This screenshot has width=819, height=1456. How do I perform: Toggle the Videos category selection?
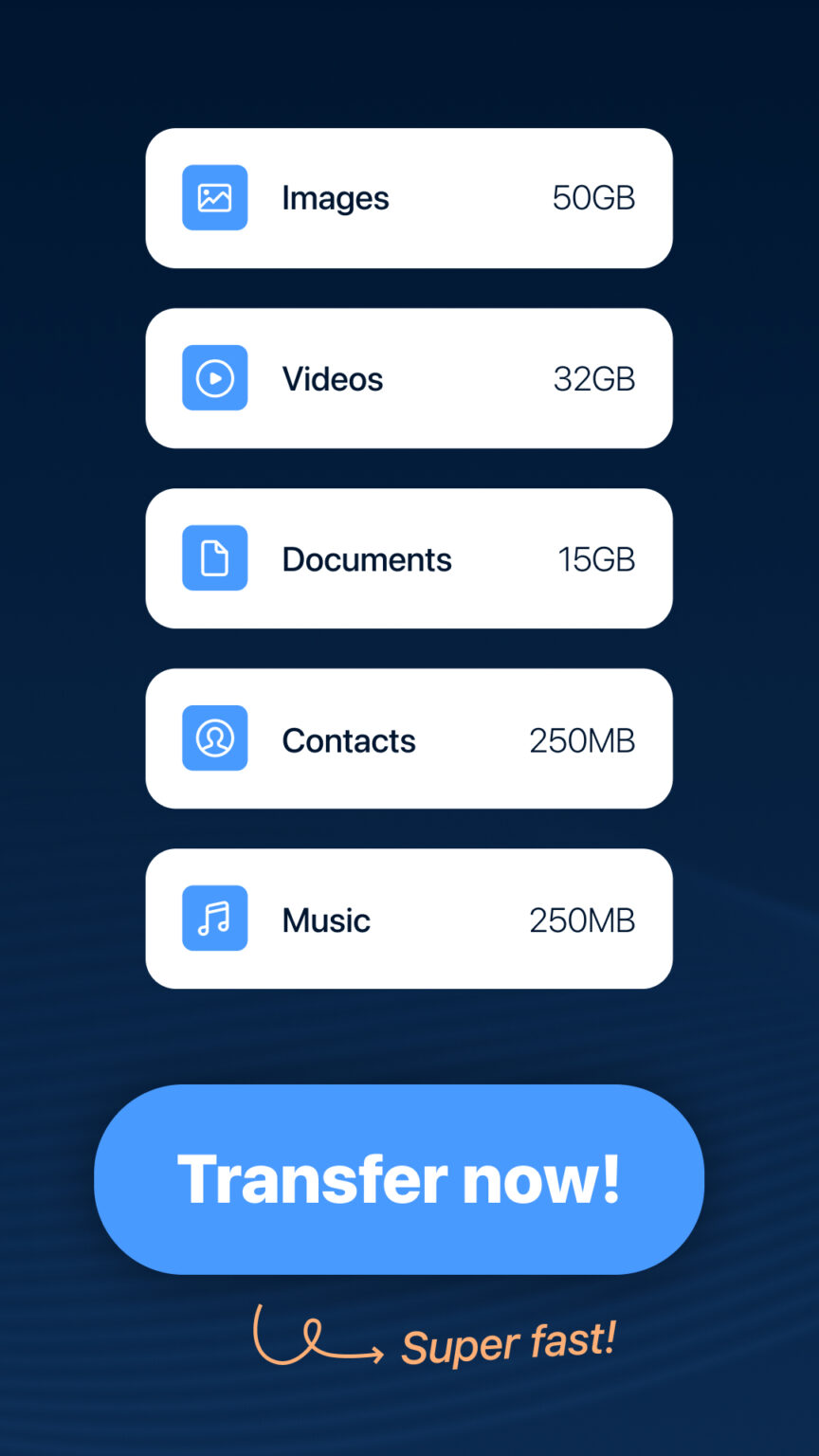point(409,377)
